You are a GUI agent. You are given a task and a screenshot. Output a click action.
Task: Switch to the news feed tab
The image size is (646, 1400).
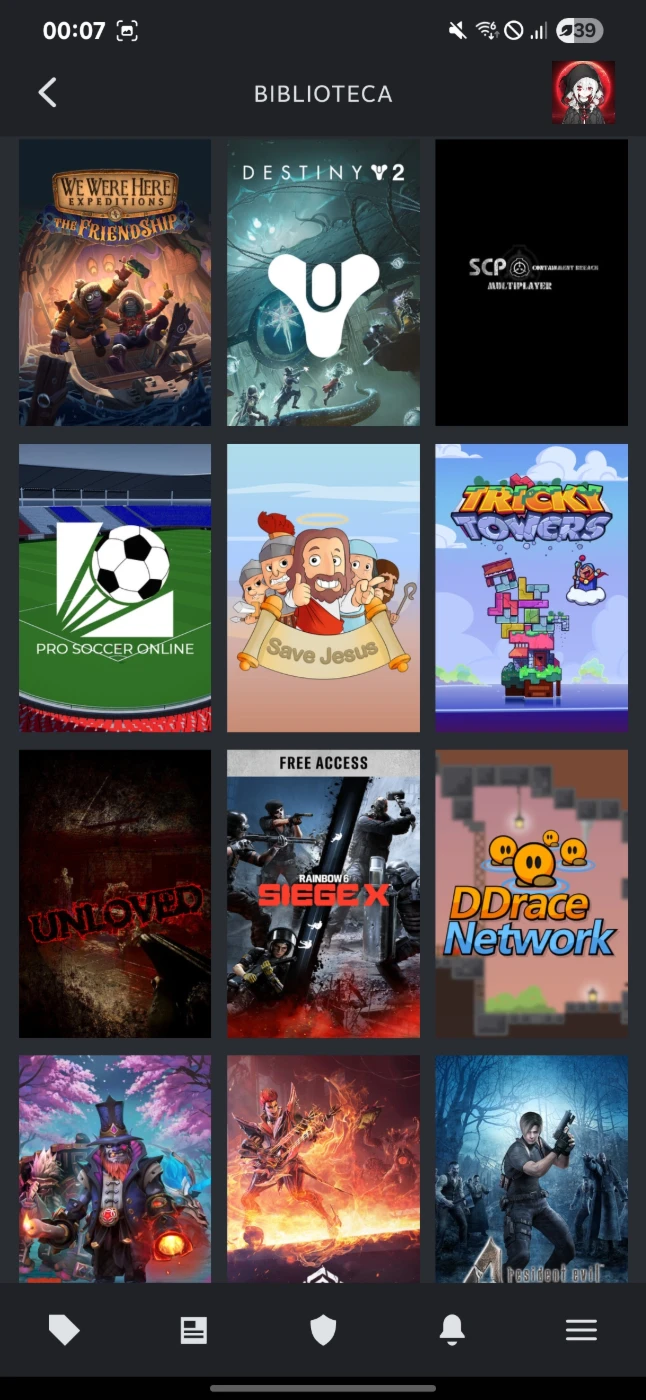193,1330
